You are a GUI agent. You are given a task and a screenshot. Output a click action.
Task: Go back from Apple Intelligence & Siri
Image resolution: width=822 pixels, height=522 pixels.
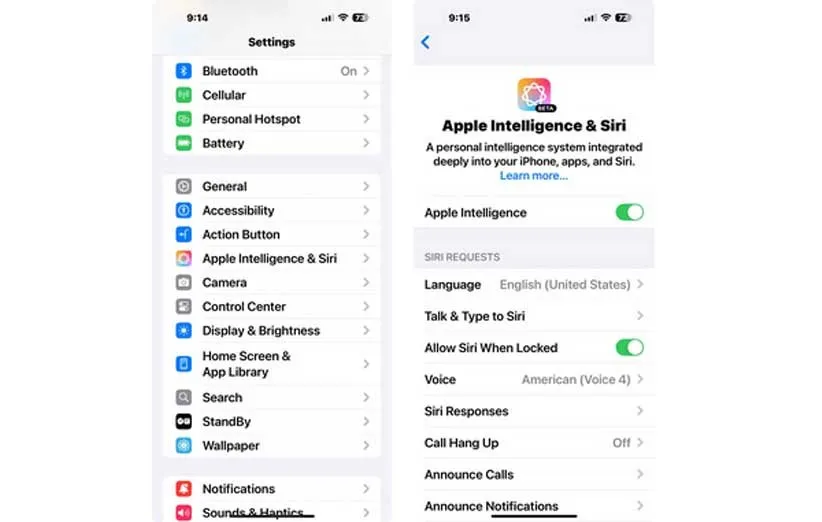coord(426,42)
